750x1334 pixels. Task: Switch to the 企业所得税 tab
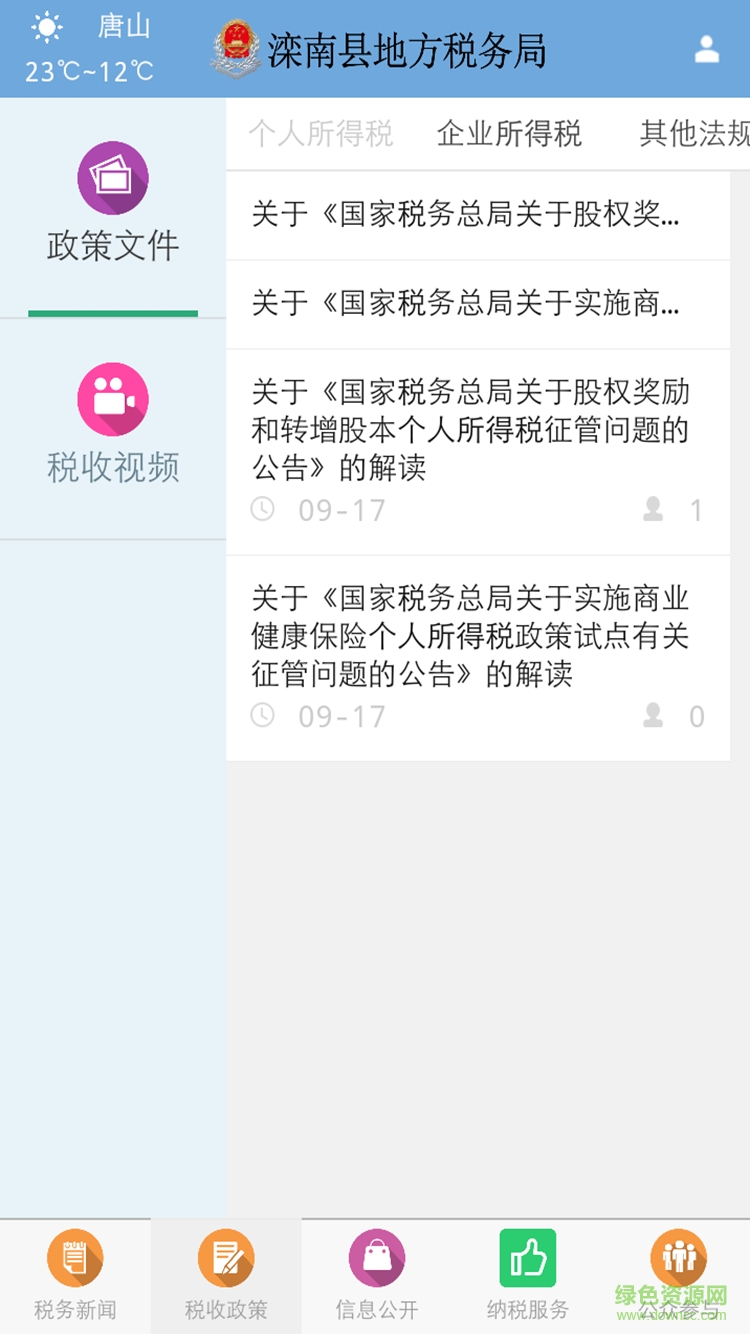tap(509, 134)
